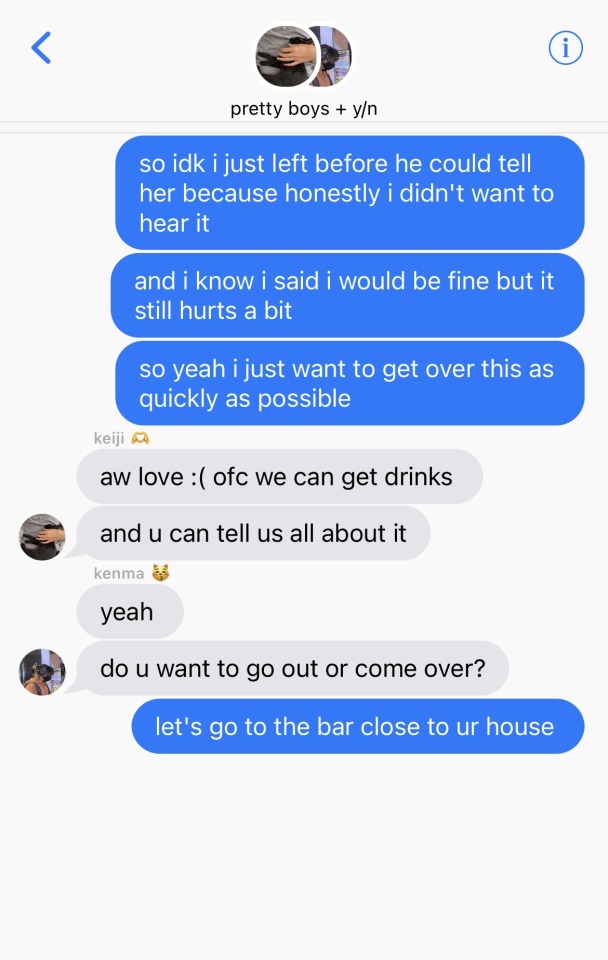Go back to the messages list
Screen dimensions: 608x960
[x=41, y=47]
